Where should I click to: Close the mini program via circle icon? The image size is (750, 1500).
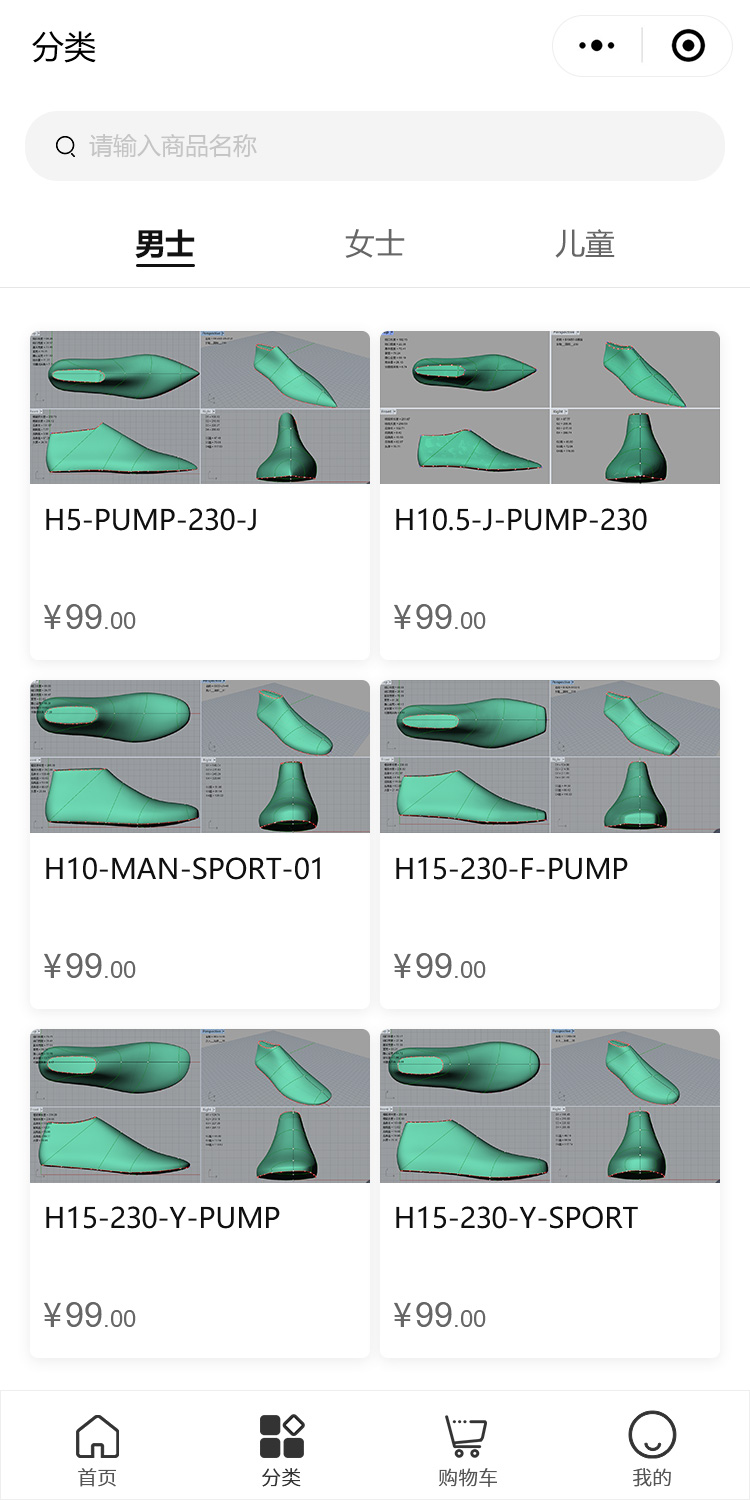click(688, 46)
